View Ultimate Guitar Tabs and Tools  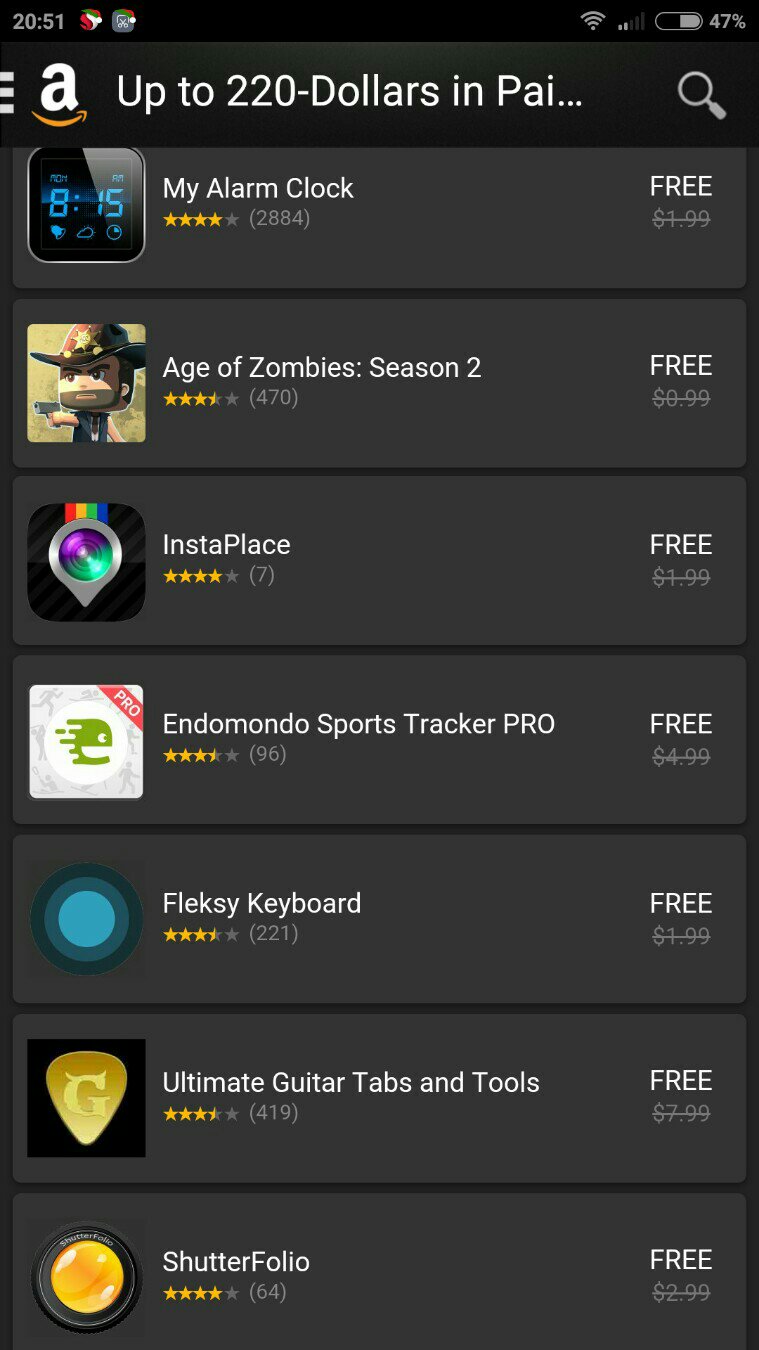[x=380, y=1097]
